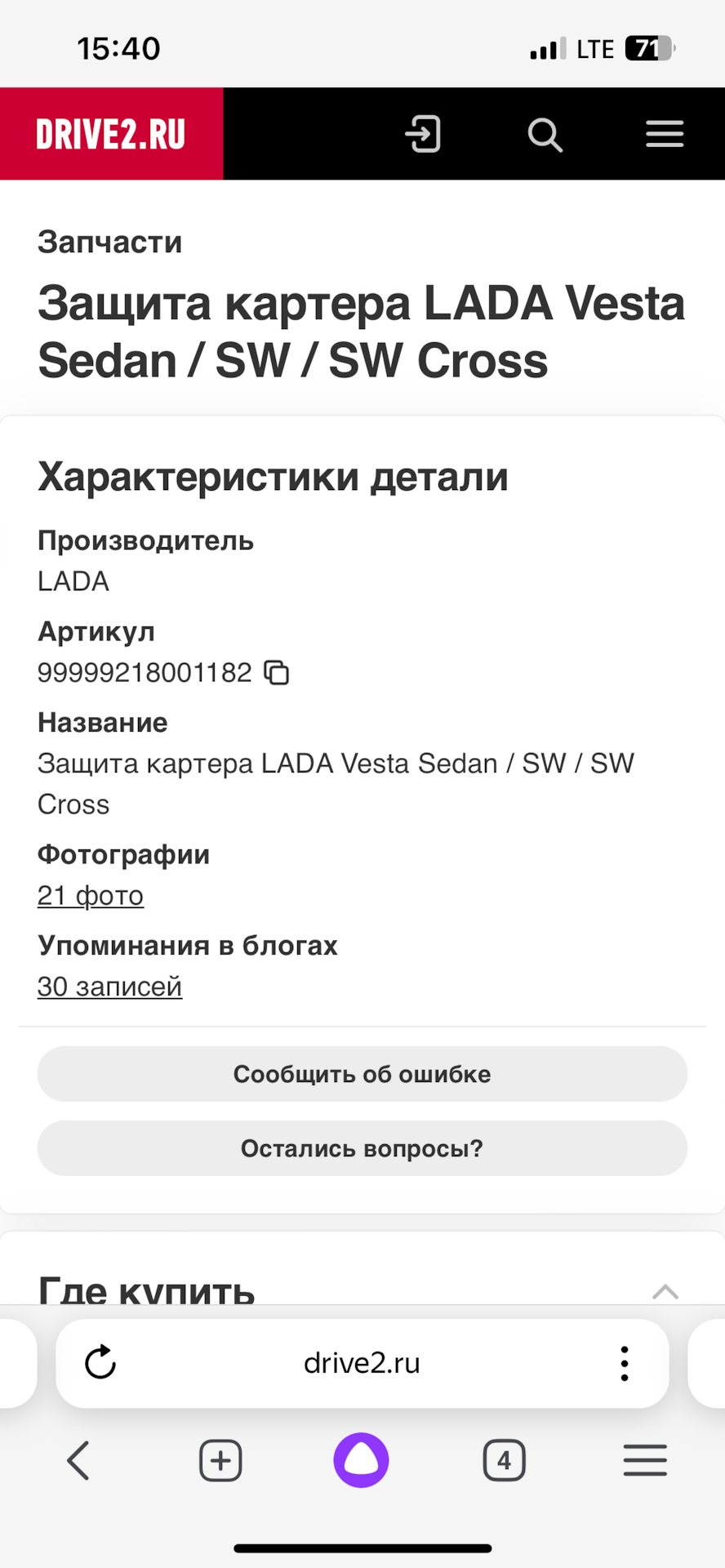
Task: Reload the page in browser
Action: (x=100, y=1362)
